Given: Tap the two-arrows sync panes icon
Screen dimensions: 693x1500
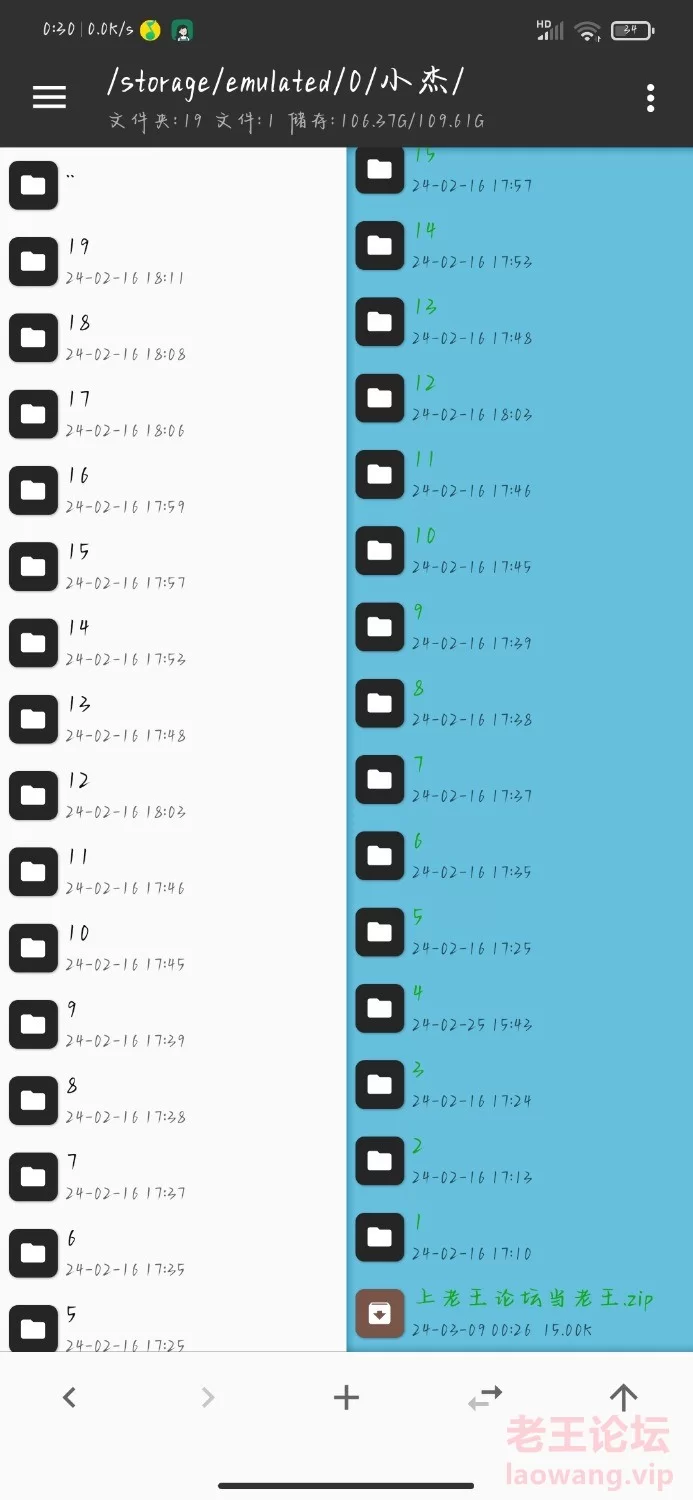Looking at the screenshot, I should [x=485, y=1397].
